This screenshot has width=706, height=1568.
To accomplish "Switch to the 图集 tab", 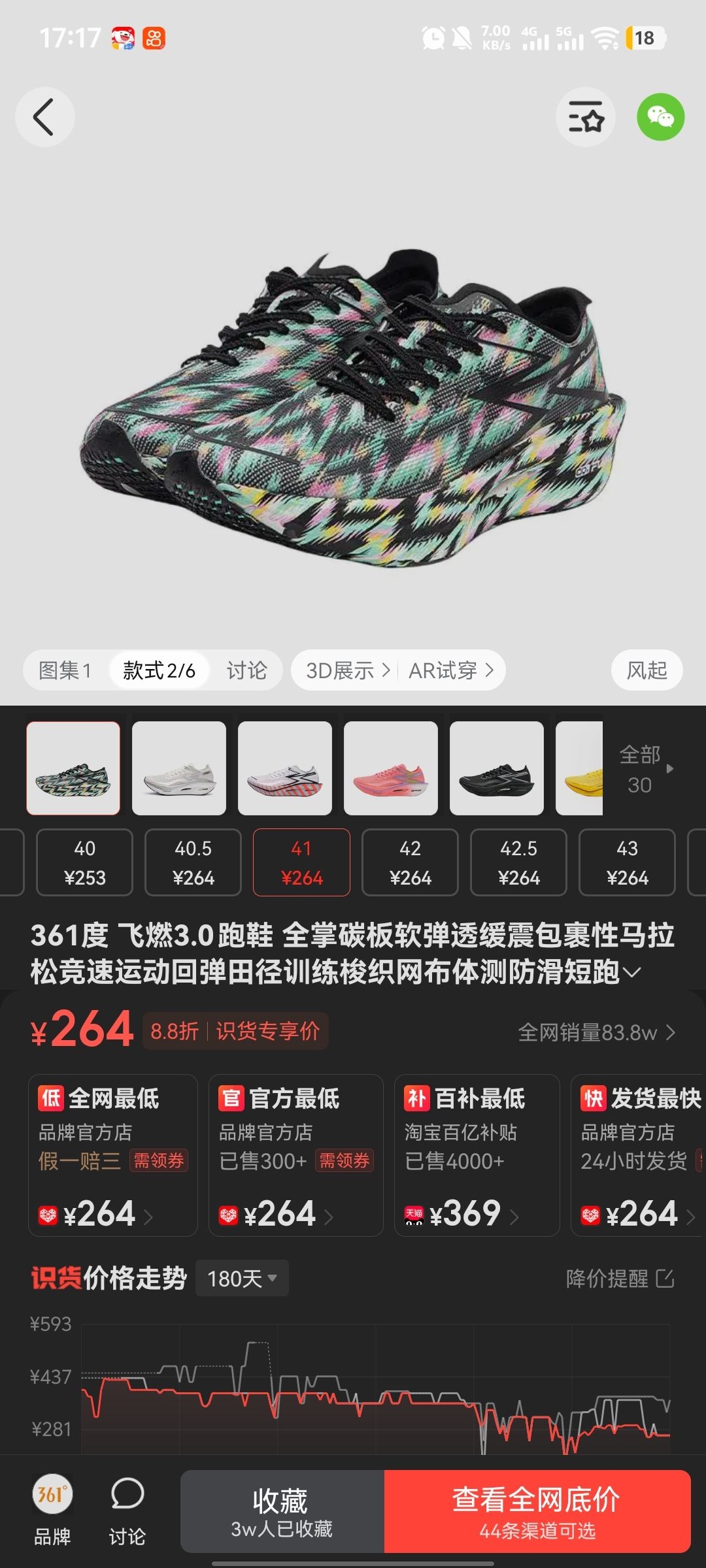I will pyautogui.click(x=65, y=670).
